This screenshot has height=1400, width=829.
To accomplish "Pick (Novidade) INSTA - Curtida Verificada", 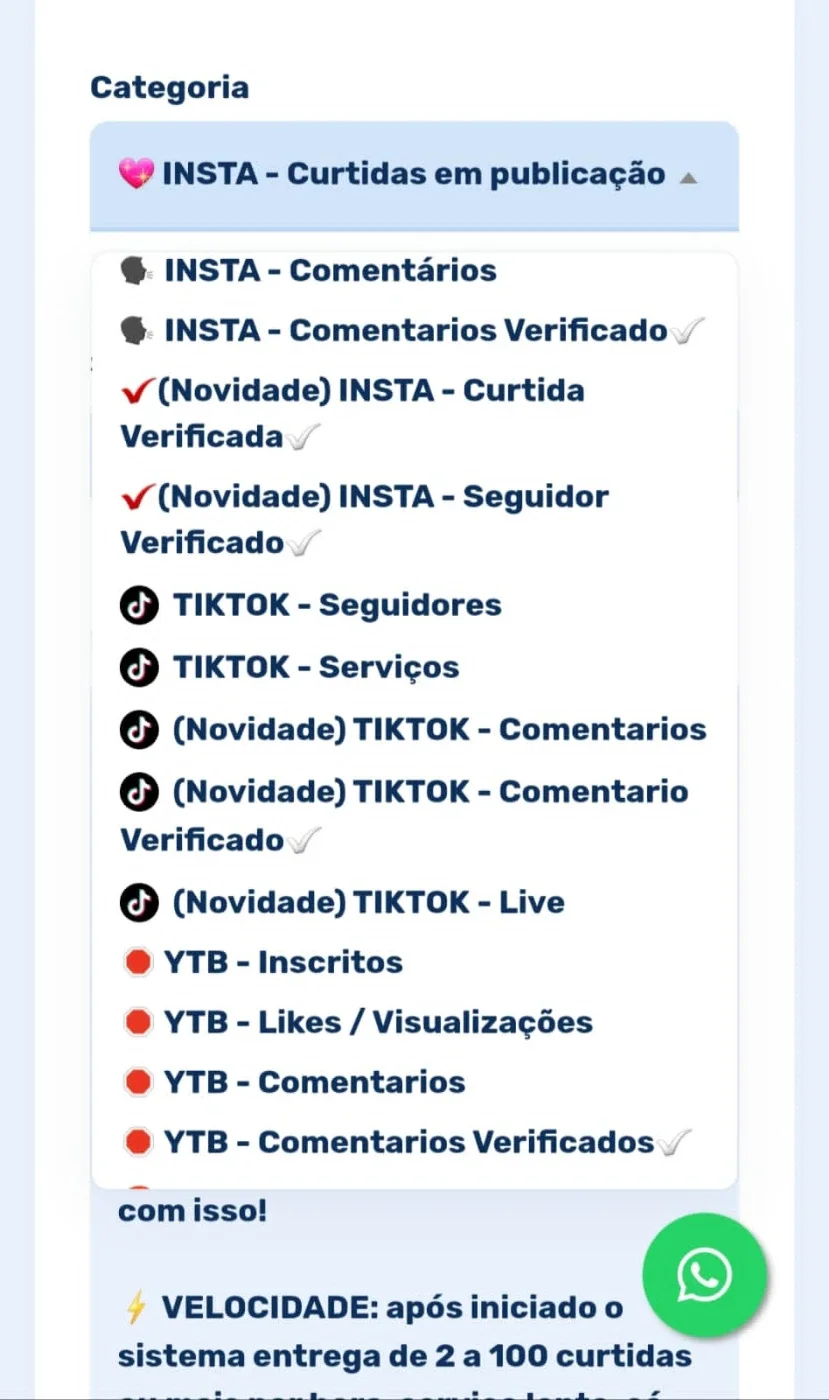I will 414,413.
